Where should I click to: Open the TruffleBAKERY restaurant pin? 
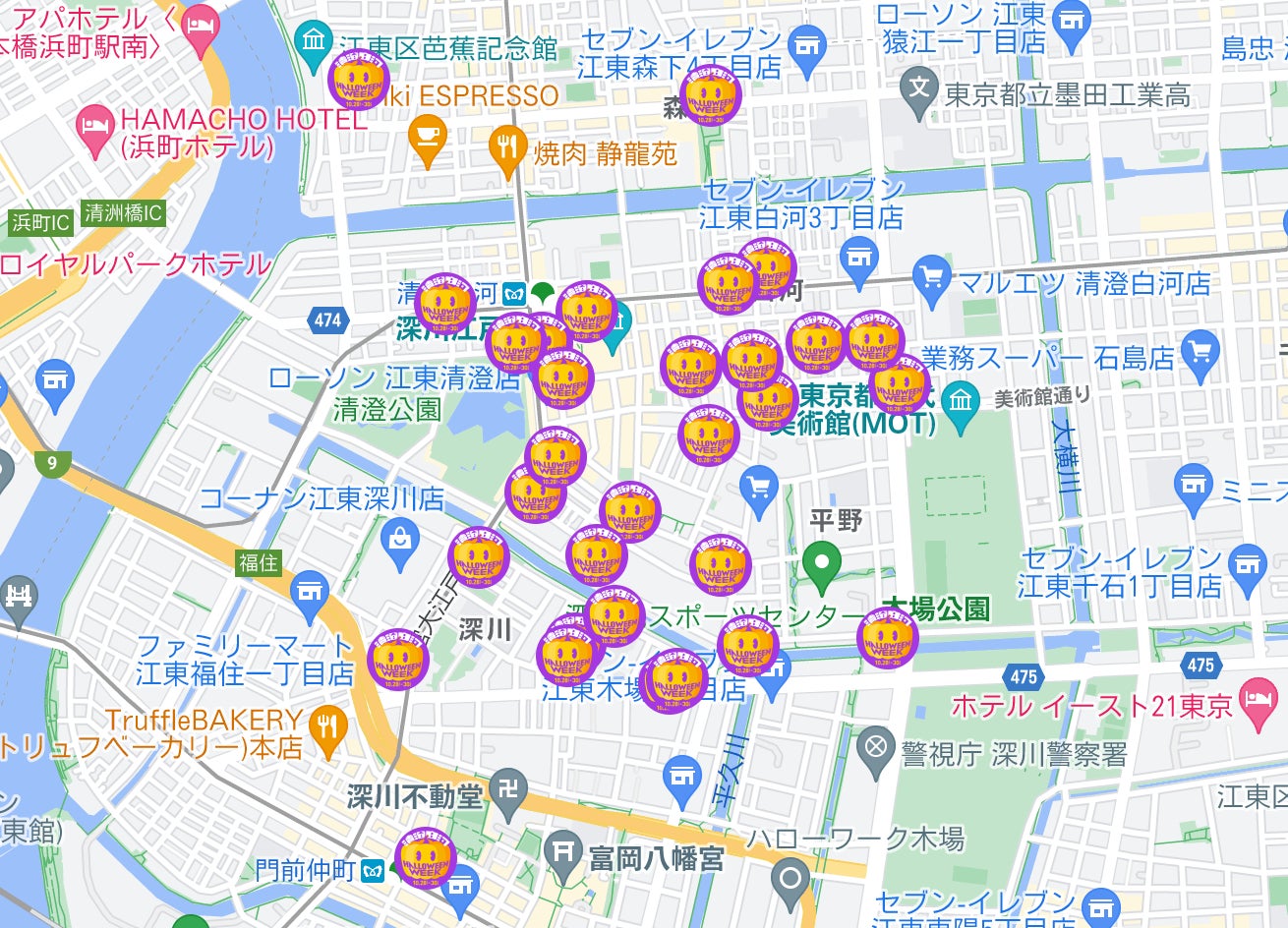coord(326,728)
